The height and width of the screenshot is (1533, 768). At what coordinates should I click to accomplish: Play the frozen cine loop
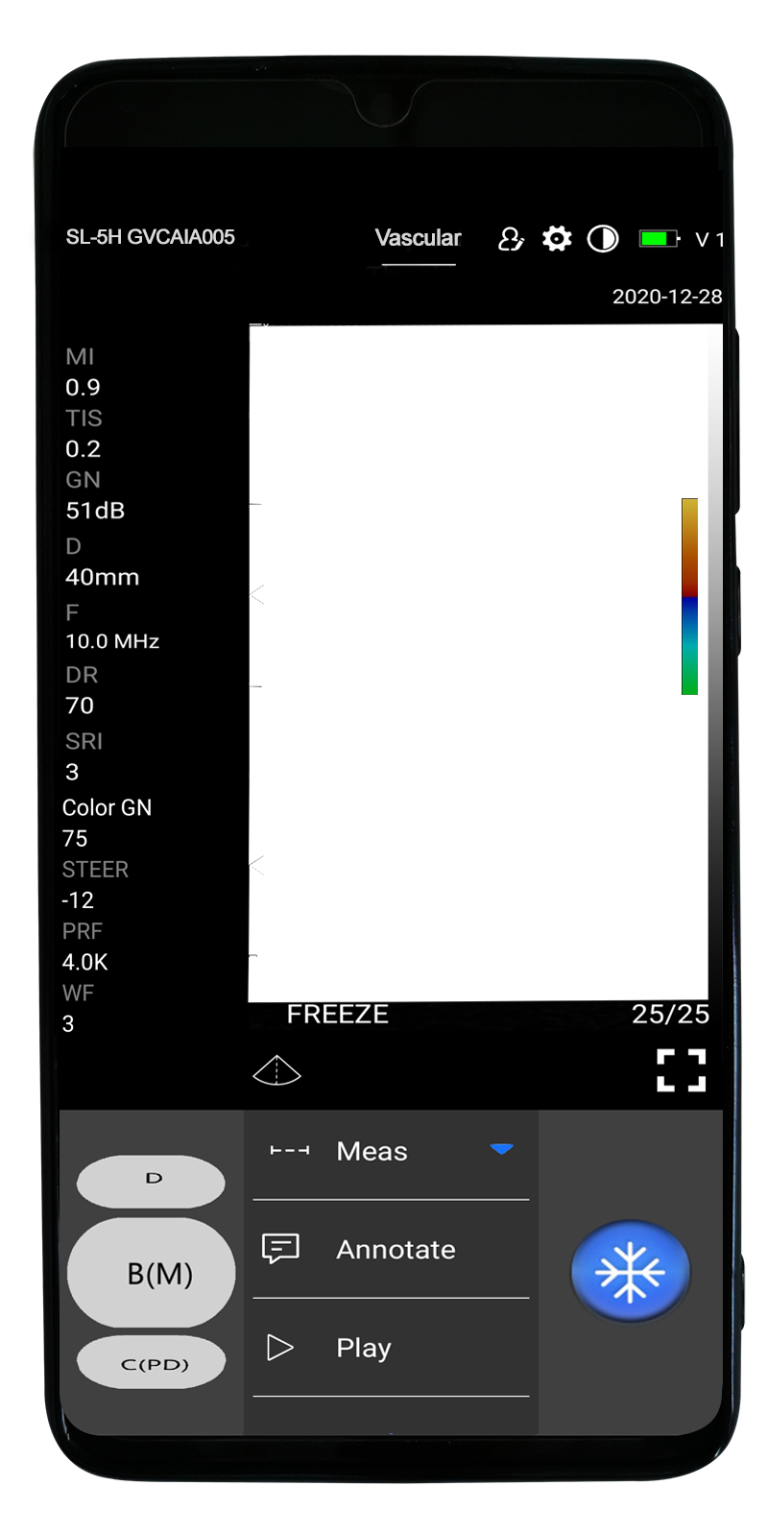point(362,1348)
